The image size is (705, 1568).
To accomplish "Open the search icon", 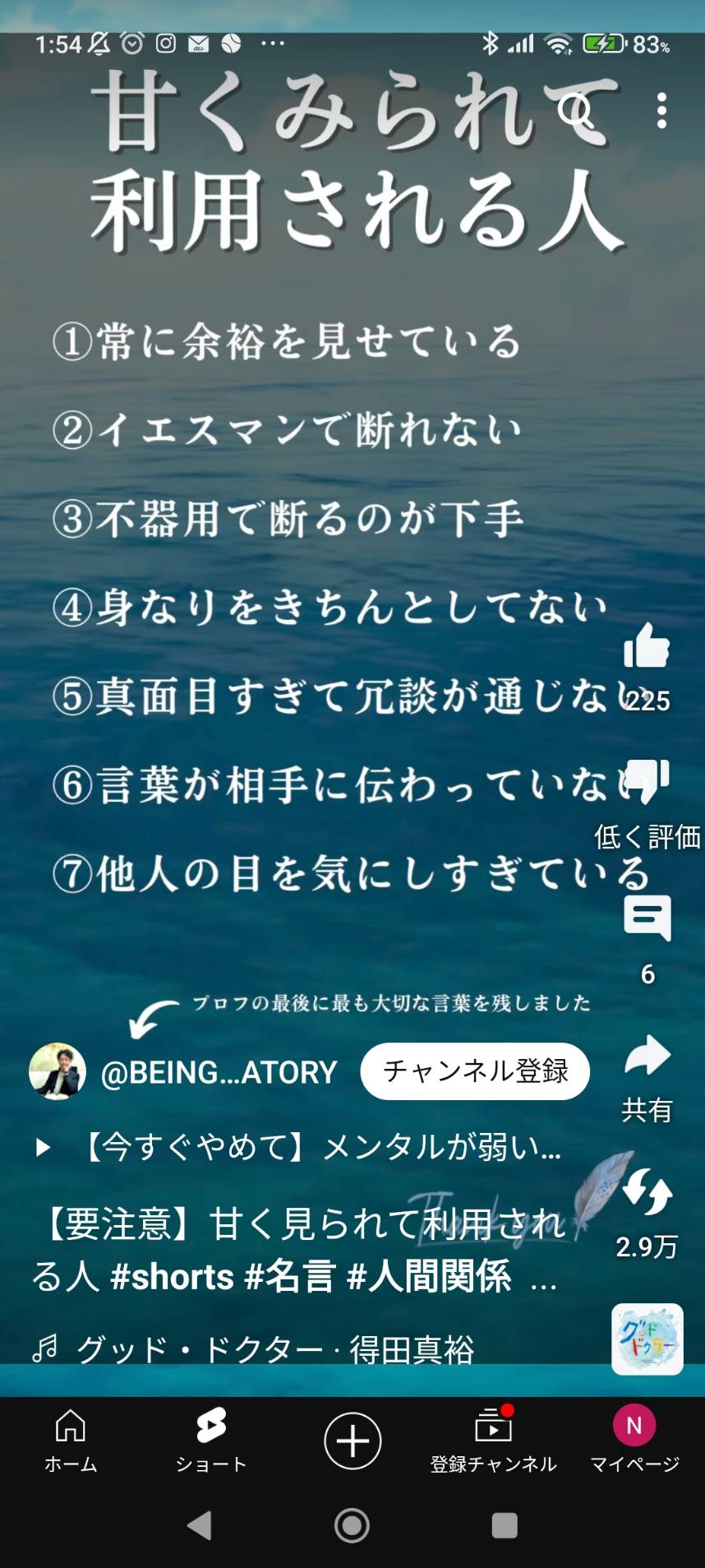I will click(x=575, y=112).
